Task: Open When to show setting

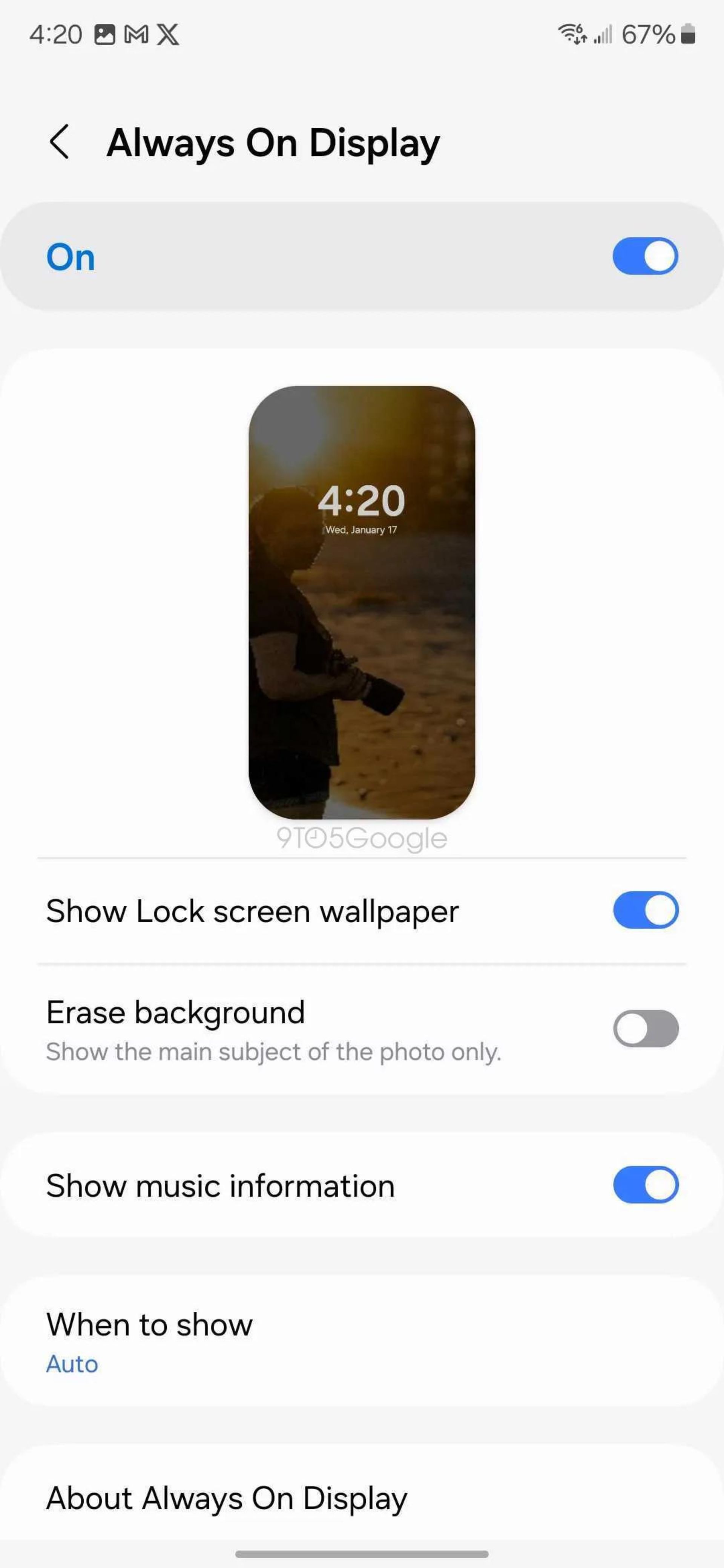Action: pyautogui.click(x=362, y=1341)
